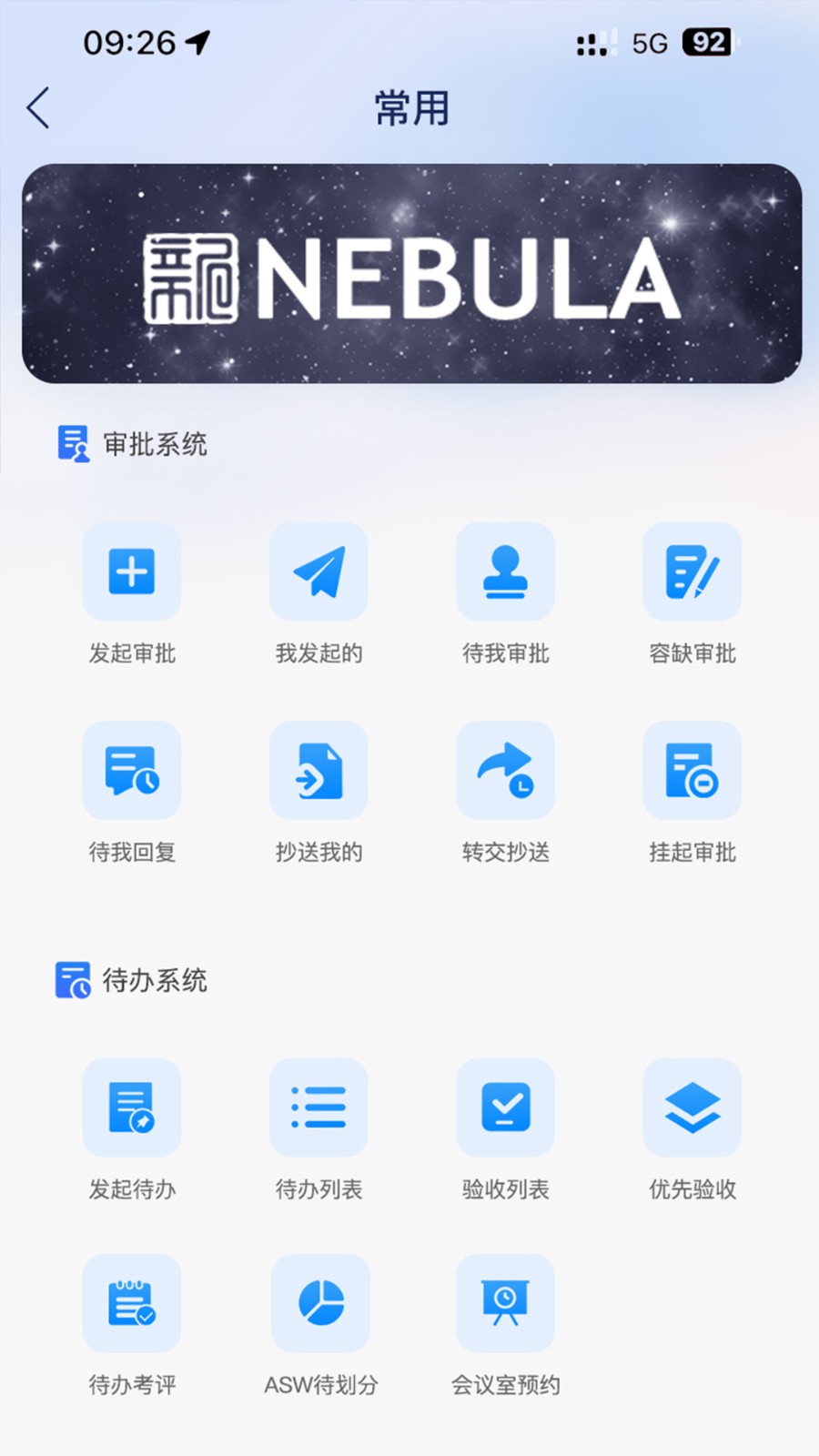Open ASW待划分
The width and height of the screenshot is (819, 1456).
[320, 1303]
